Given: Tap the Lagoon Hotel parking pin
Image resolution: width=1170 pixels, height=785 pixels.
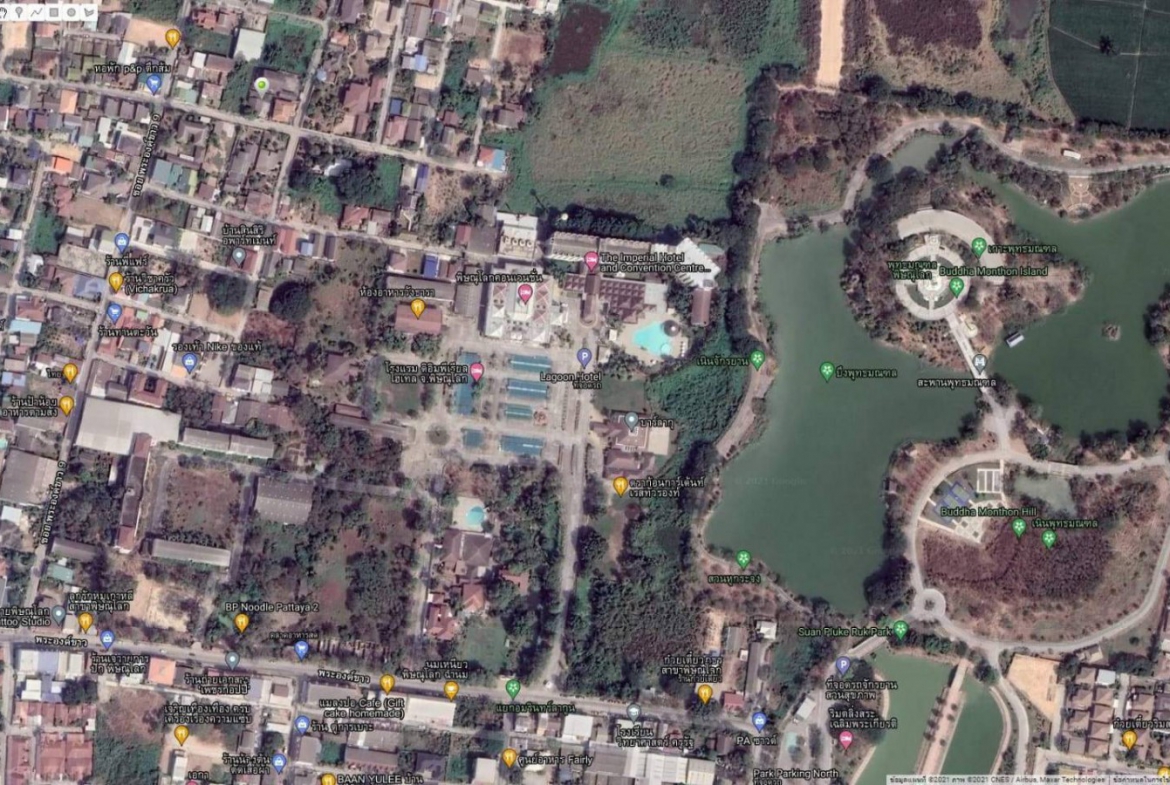Looking at the screenshot, I should click(584, 357).
